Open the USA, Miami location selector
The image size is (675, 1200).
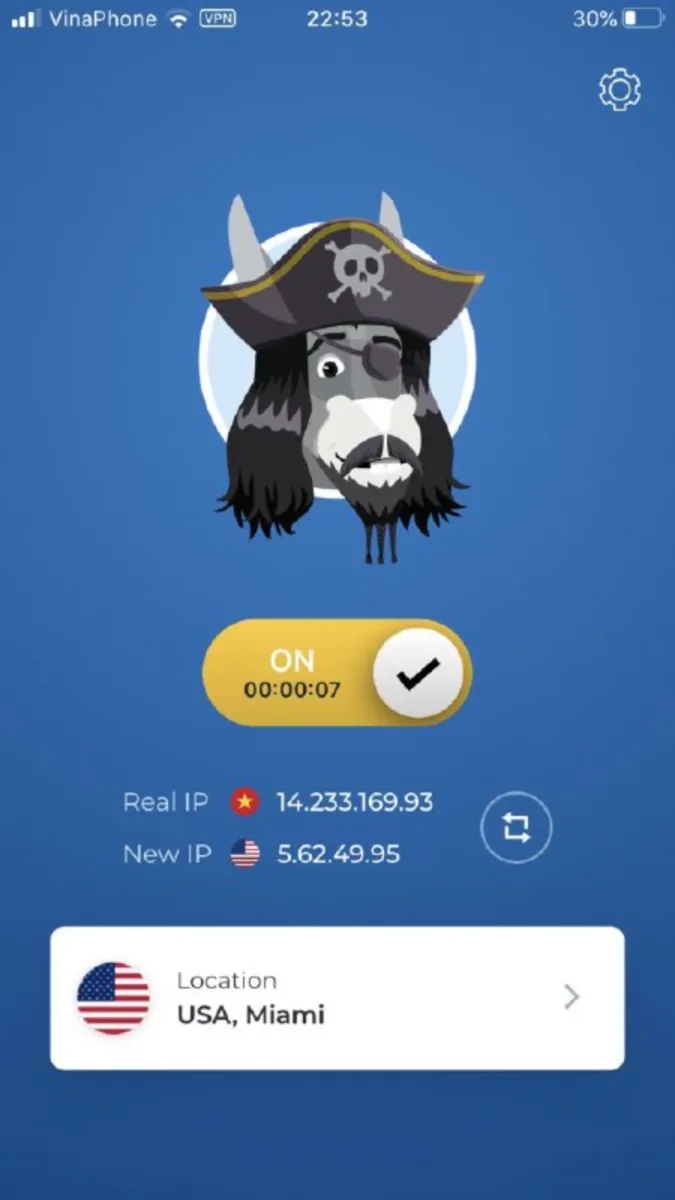click(337, 997)
